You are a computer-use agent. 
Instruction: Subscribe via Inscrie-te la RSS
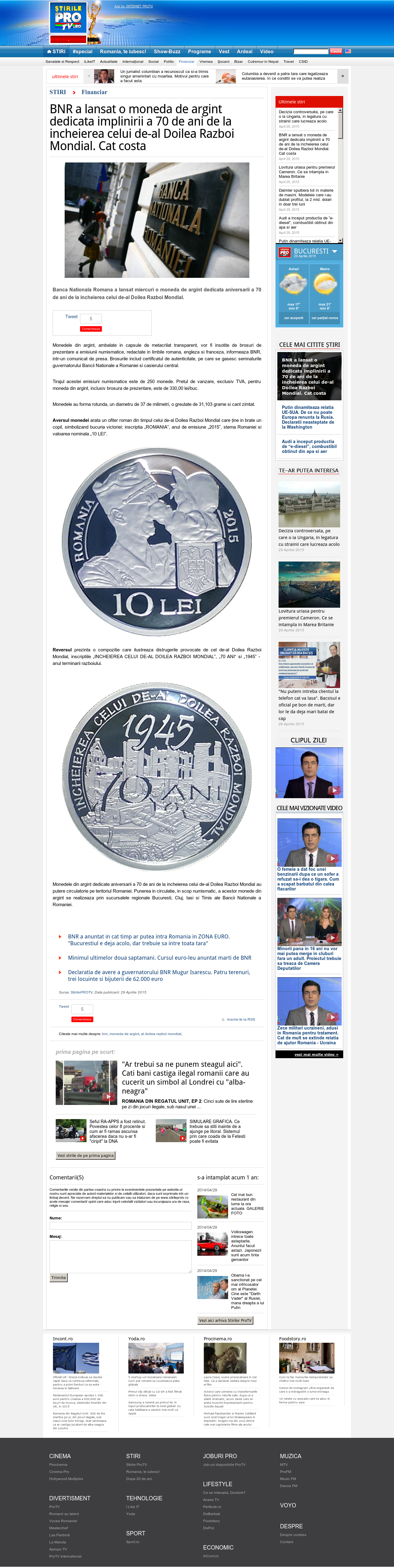pyautogui.click(x=240, y=1019)
